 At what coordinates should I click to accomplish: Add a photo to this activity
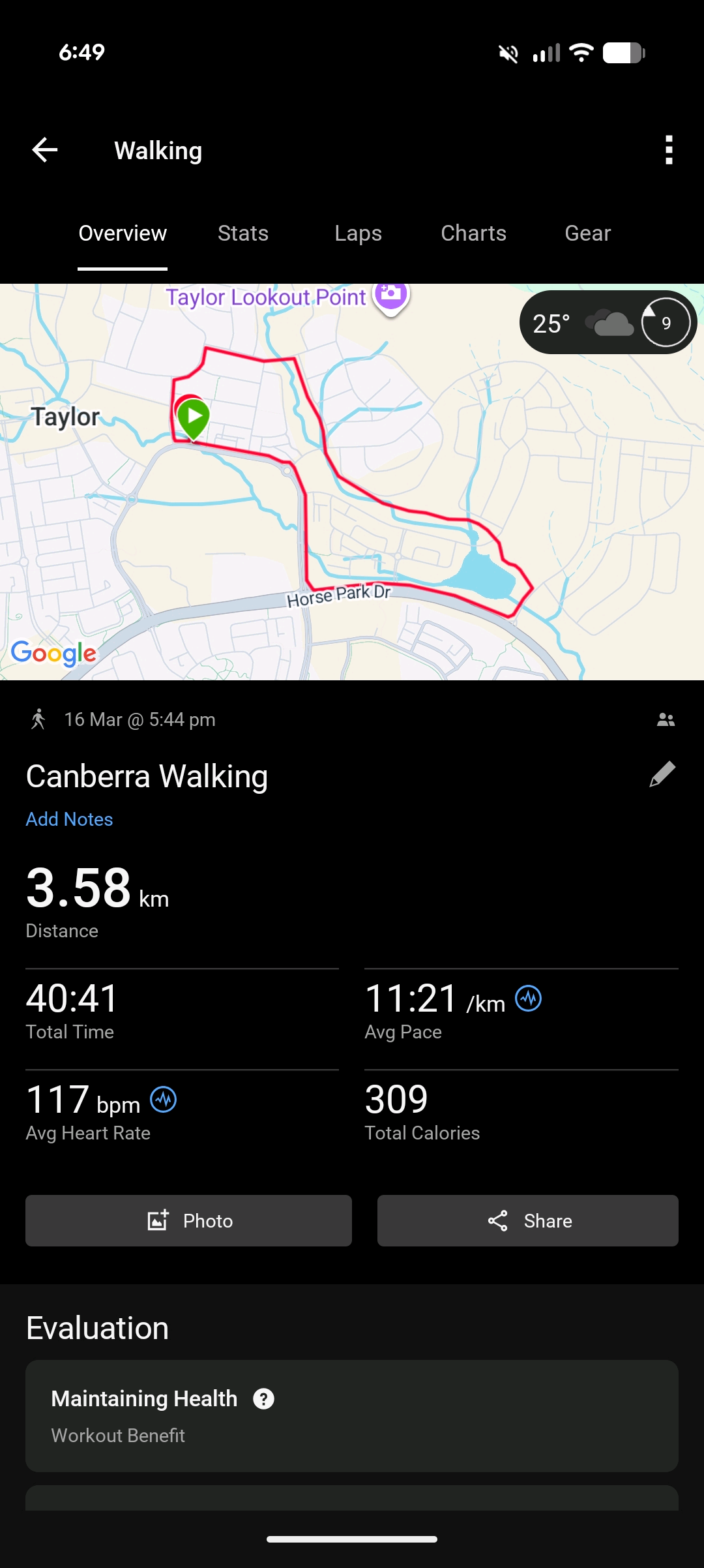(x=188, y=1220)
